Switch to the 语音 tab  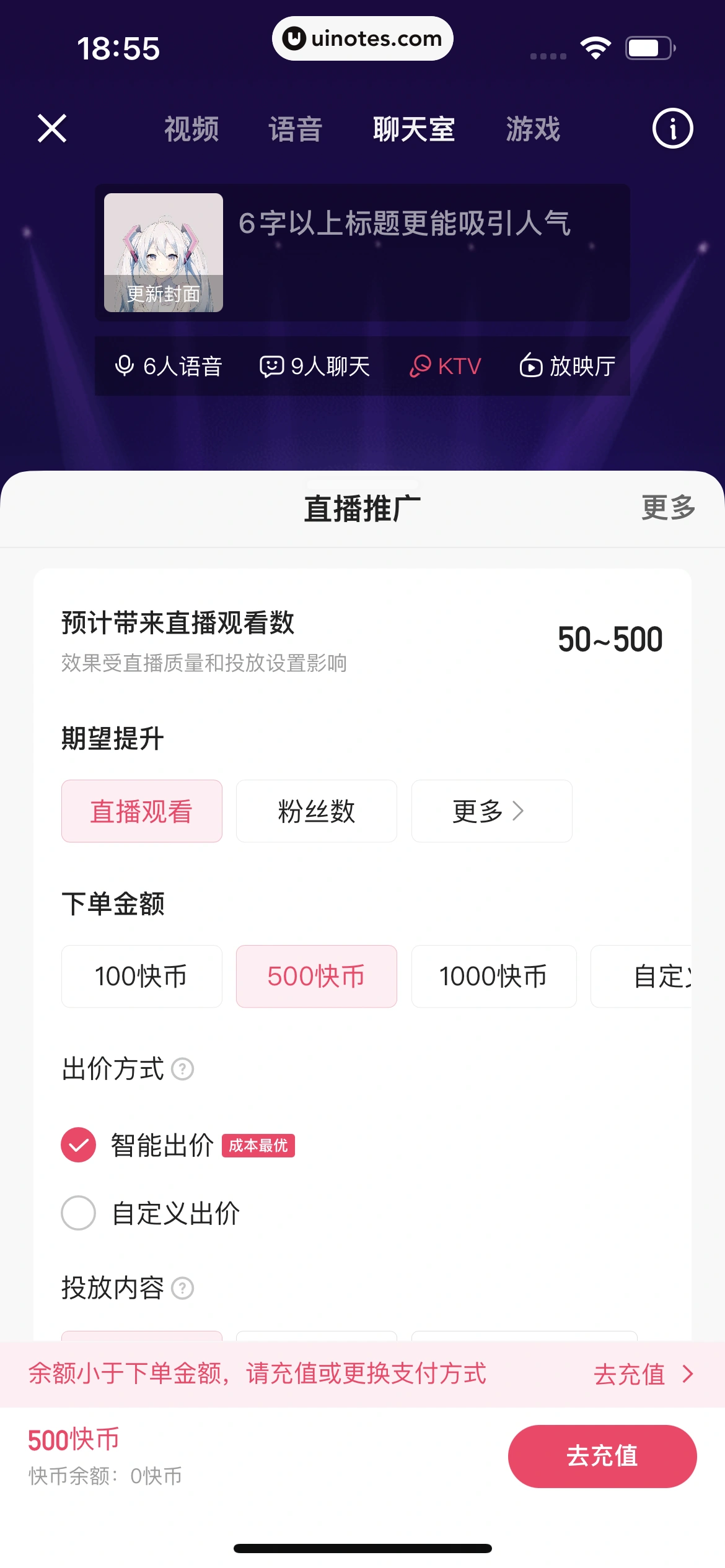[296, 129]
